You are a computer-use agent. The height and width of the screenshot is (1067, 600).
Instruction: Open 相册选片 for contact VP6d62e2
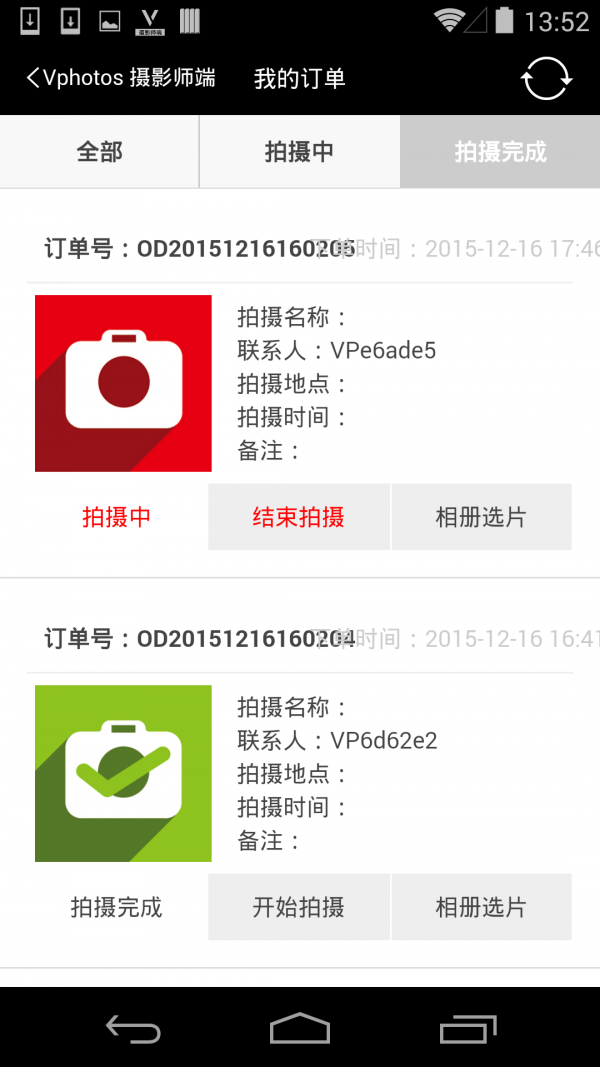481,907
